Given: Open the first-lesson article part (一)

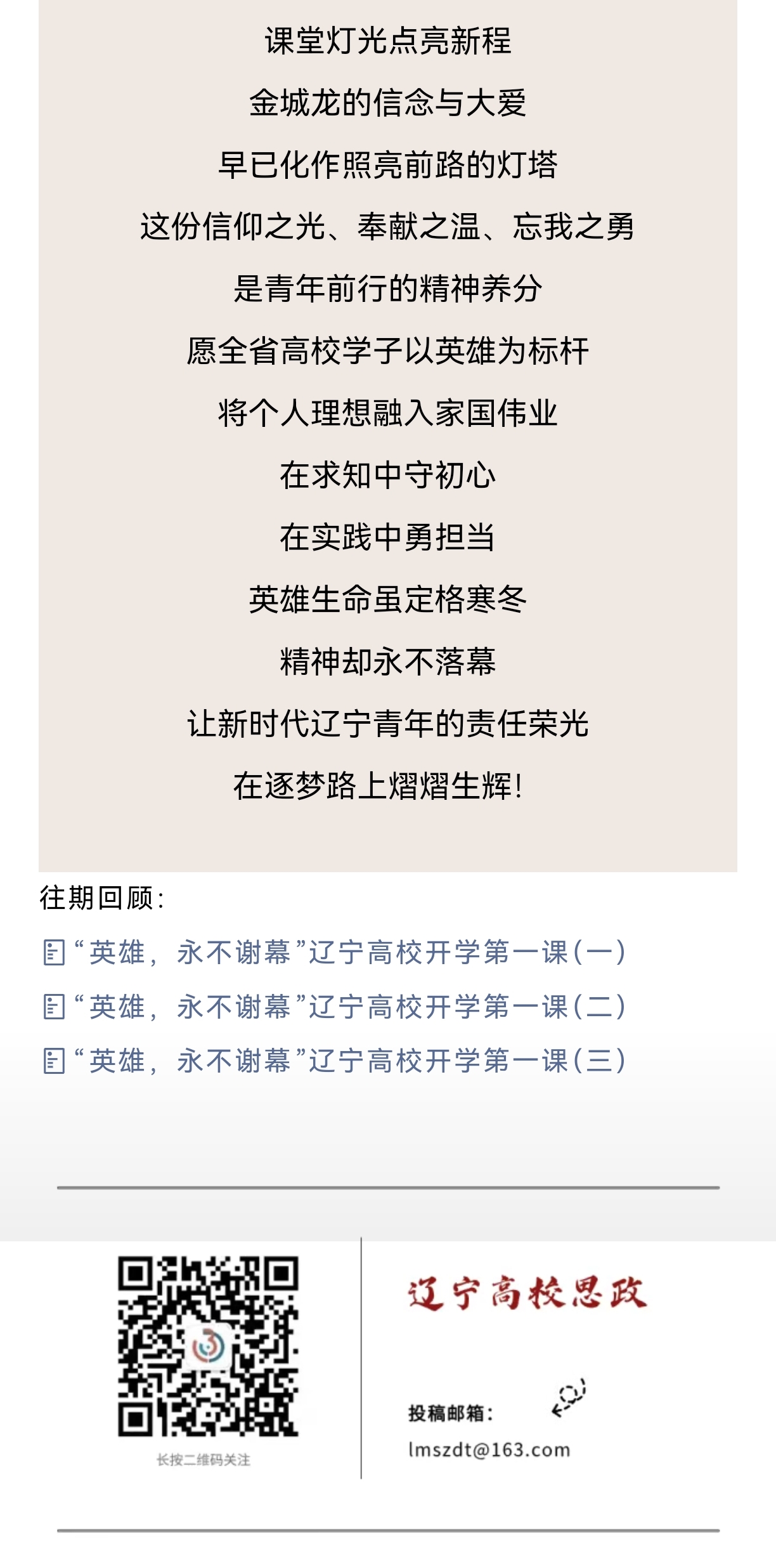Looking at the screenshot, I should pyautogui.click(x=335, y=952).
